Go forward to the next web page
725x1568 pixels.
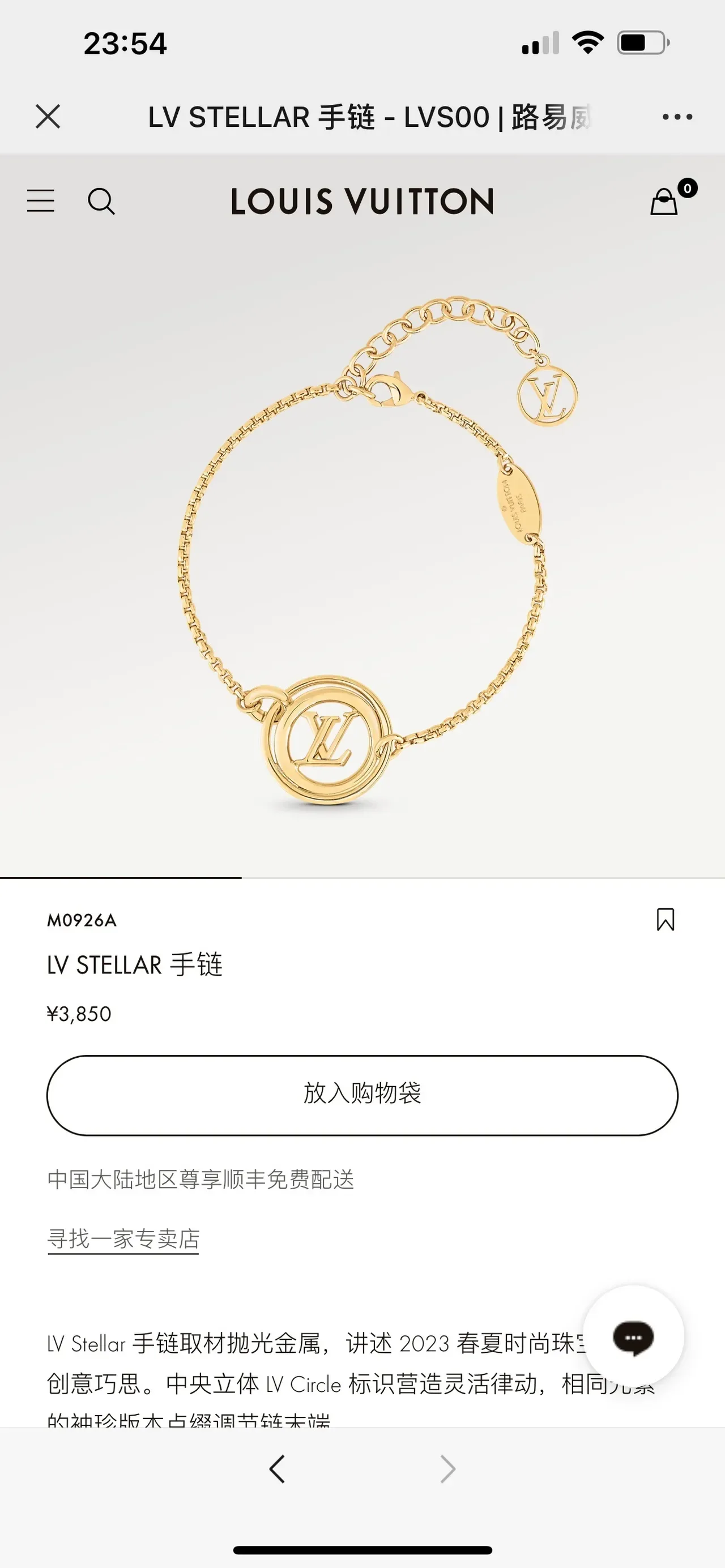tap(448, 1469)
